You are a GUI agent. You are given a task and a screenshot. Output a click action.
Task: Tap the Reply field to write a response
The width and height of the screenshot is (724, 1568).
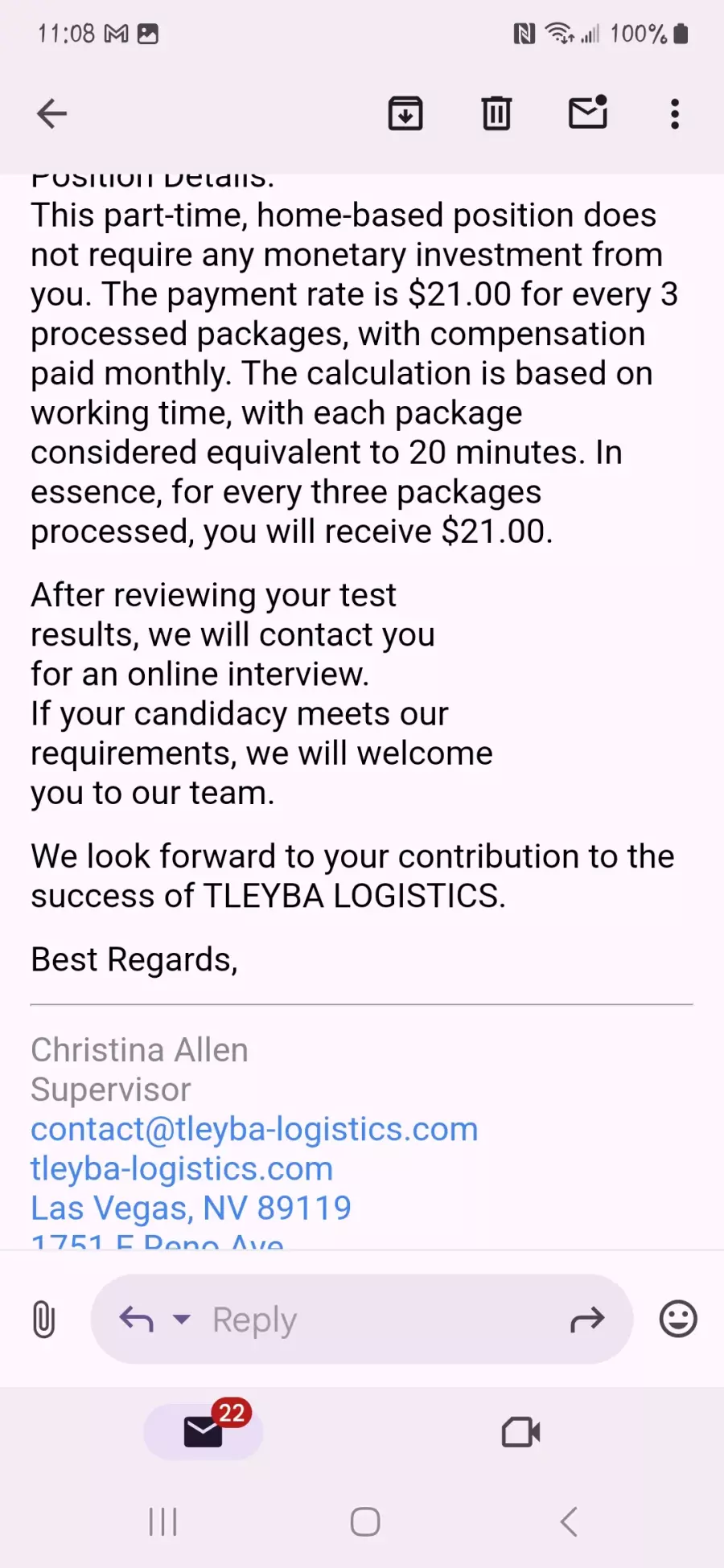(x=362, y=1320)
